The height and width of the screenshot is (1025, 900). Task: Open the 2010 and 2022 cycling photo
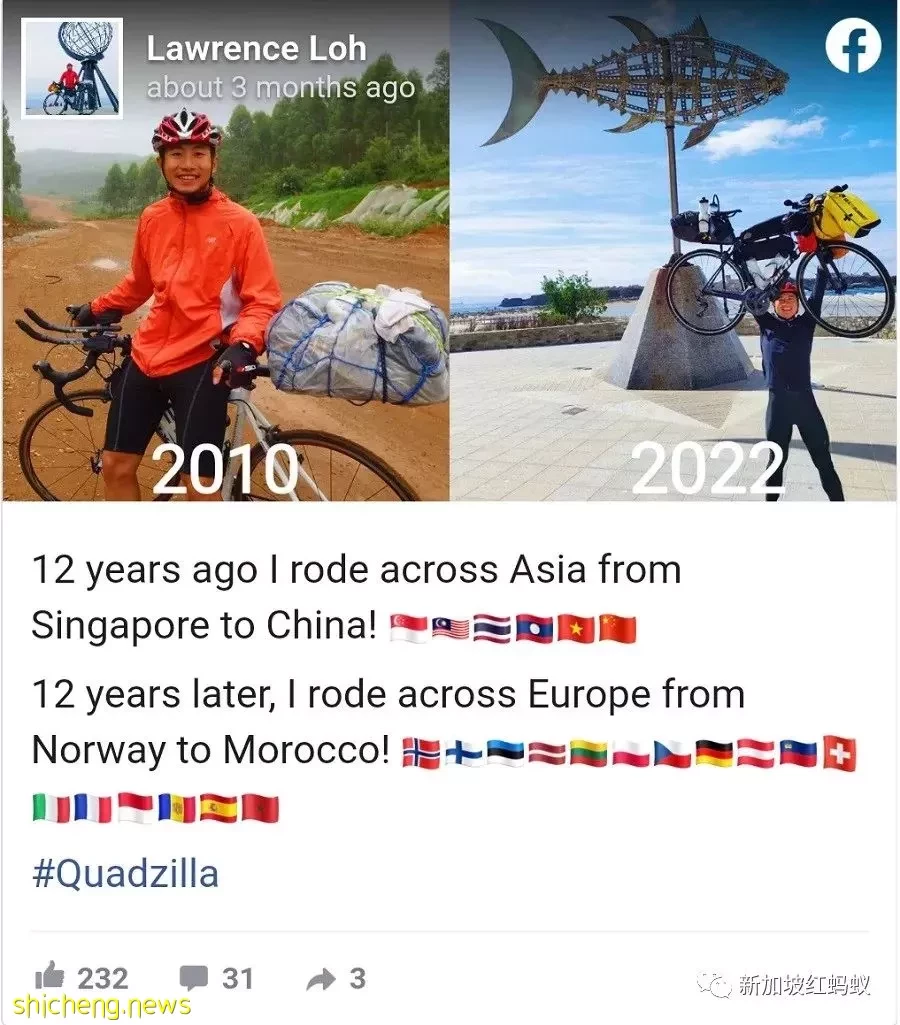click(450, 300)
